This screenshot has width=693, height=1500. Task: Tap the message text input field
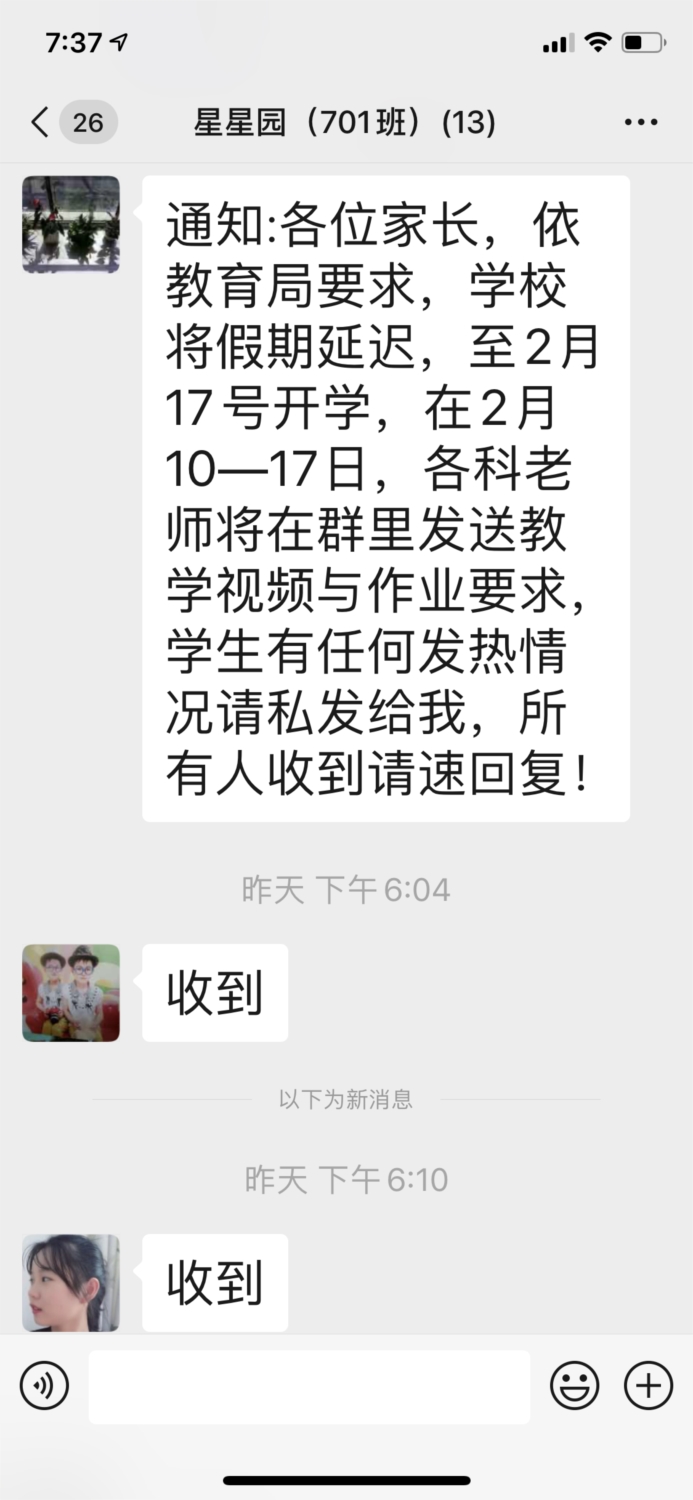[x=309, y=1386]
